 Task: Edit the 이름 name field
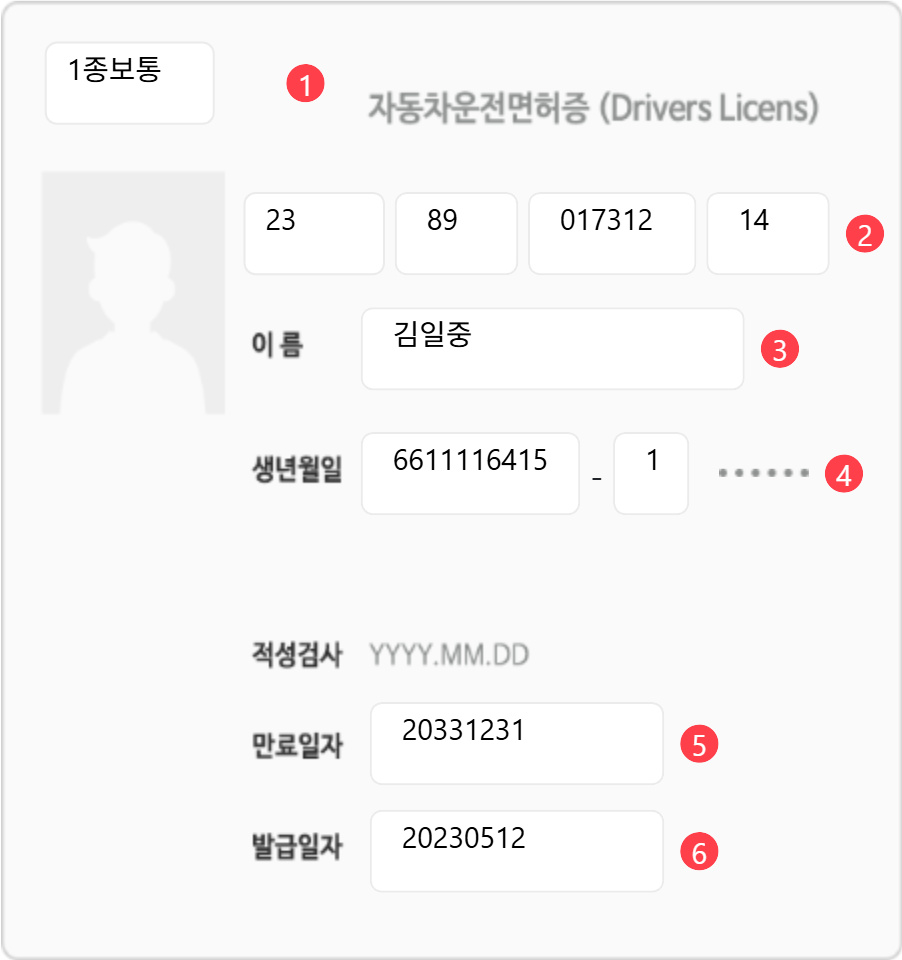[x=552, y=348]
